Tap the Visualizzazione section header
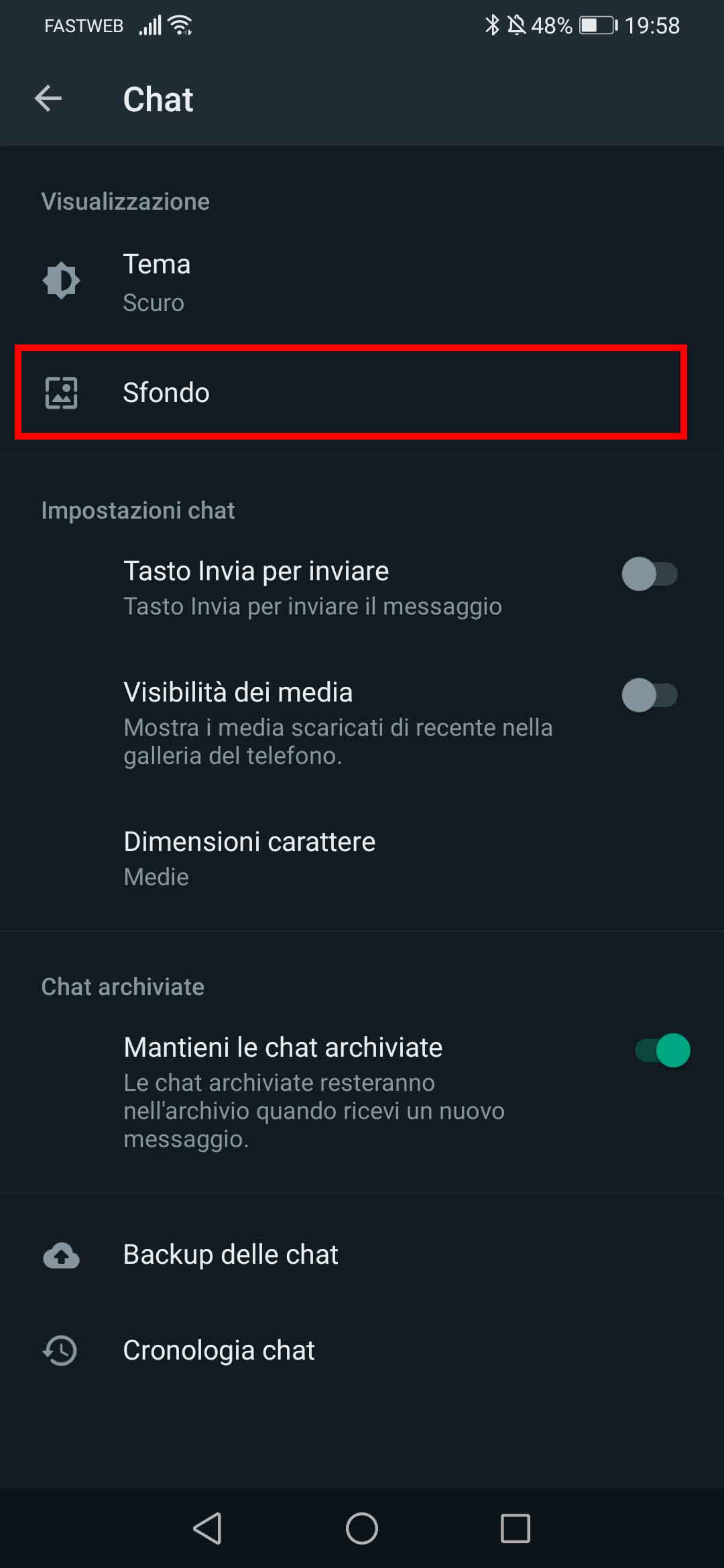 [x=126, y=201]
